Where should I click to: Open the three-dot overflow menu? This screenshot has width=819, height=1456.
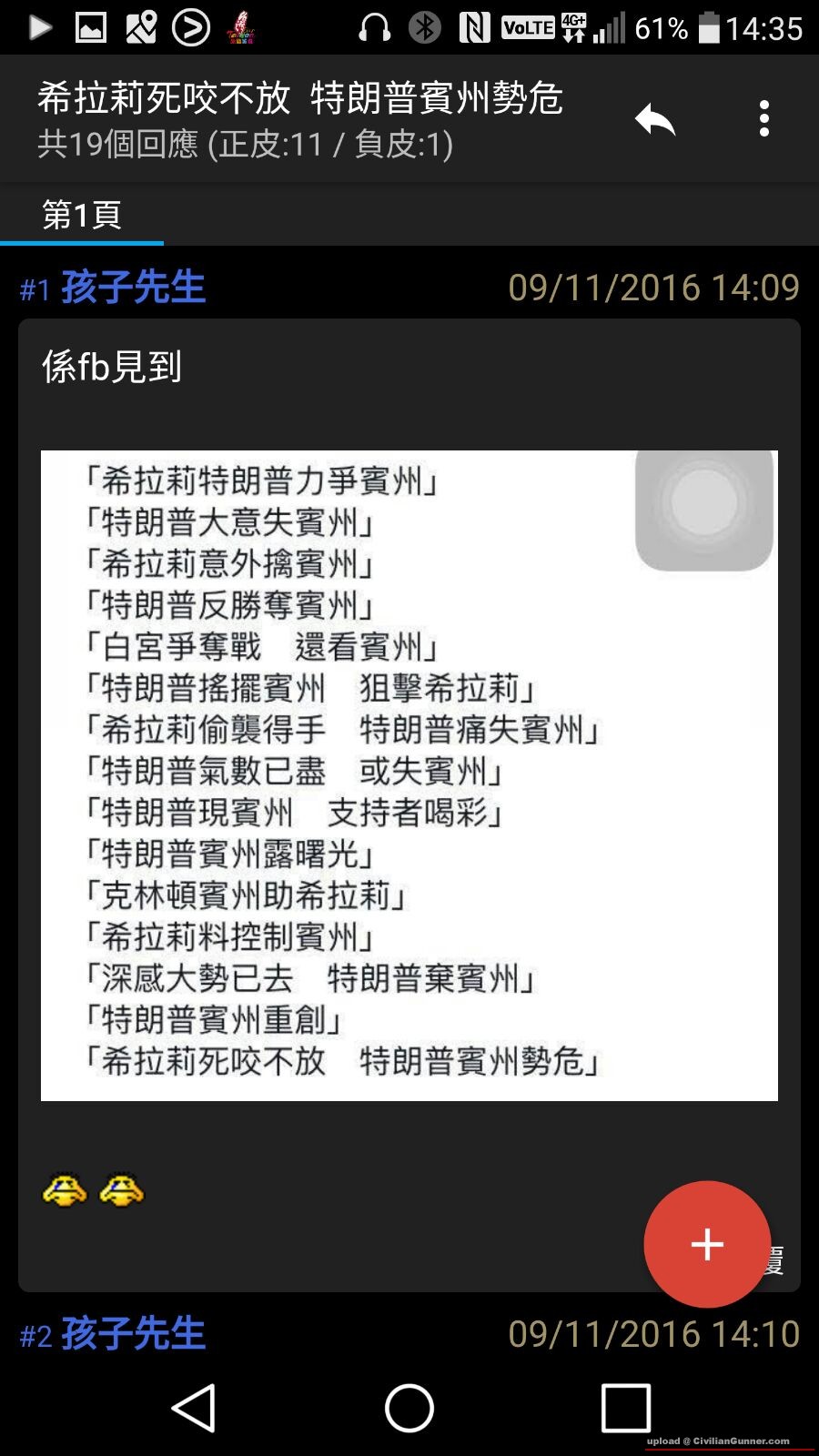[x=763, y=119]
